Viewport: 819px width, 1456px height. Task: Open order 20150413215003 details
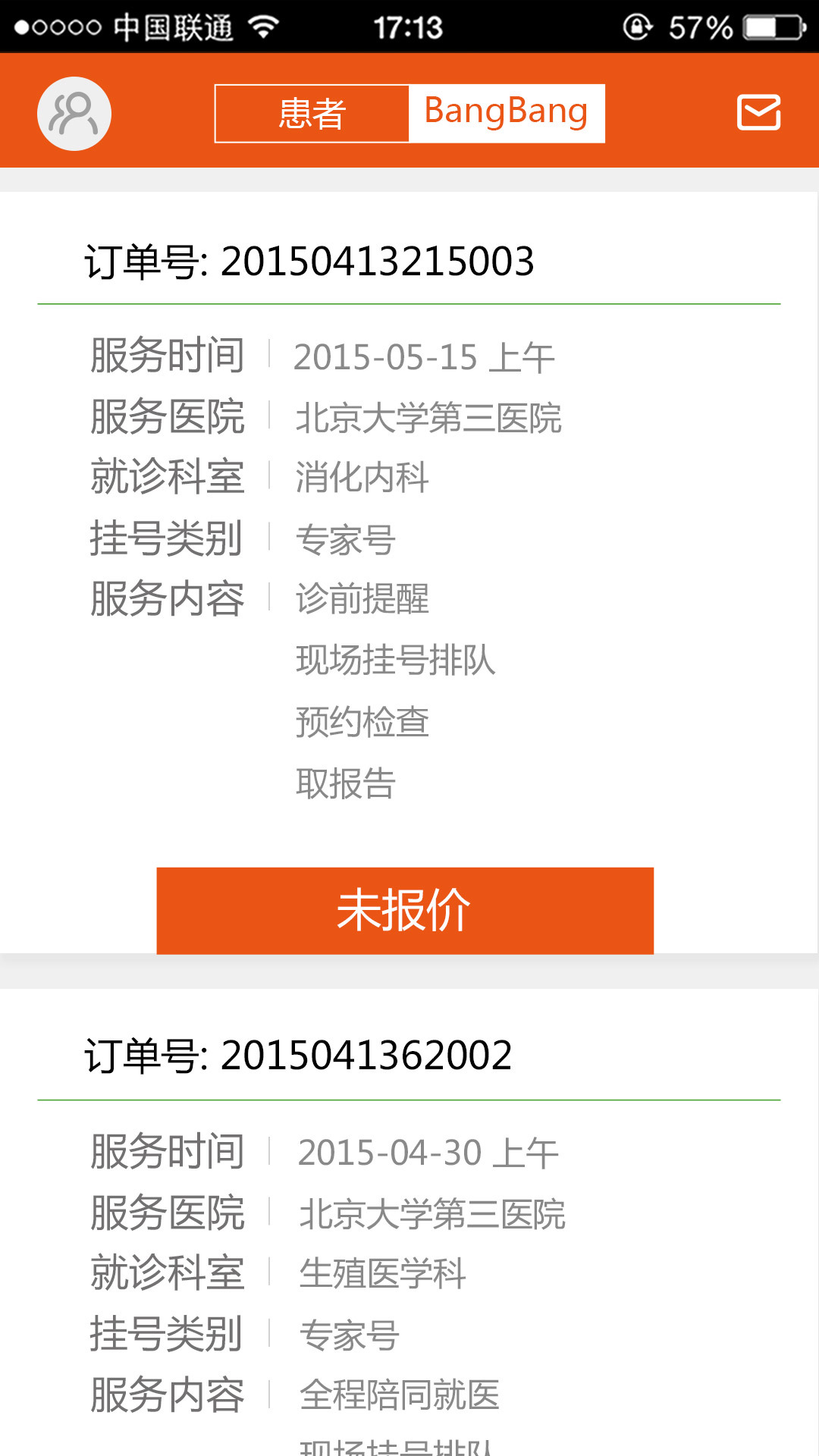(309, 262)
